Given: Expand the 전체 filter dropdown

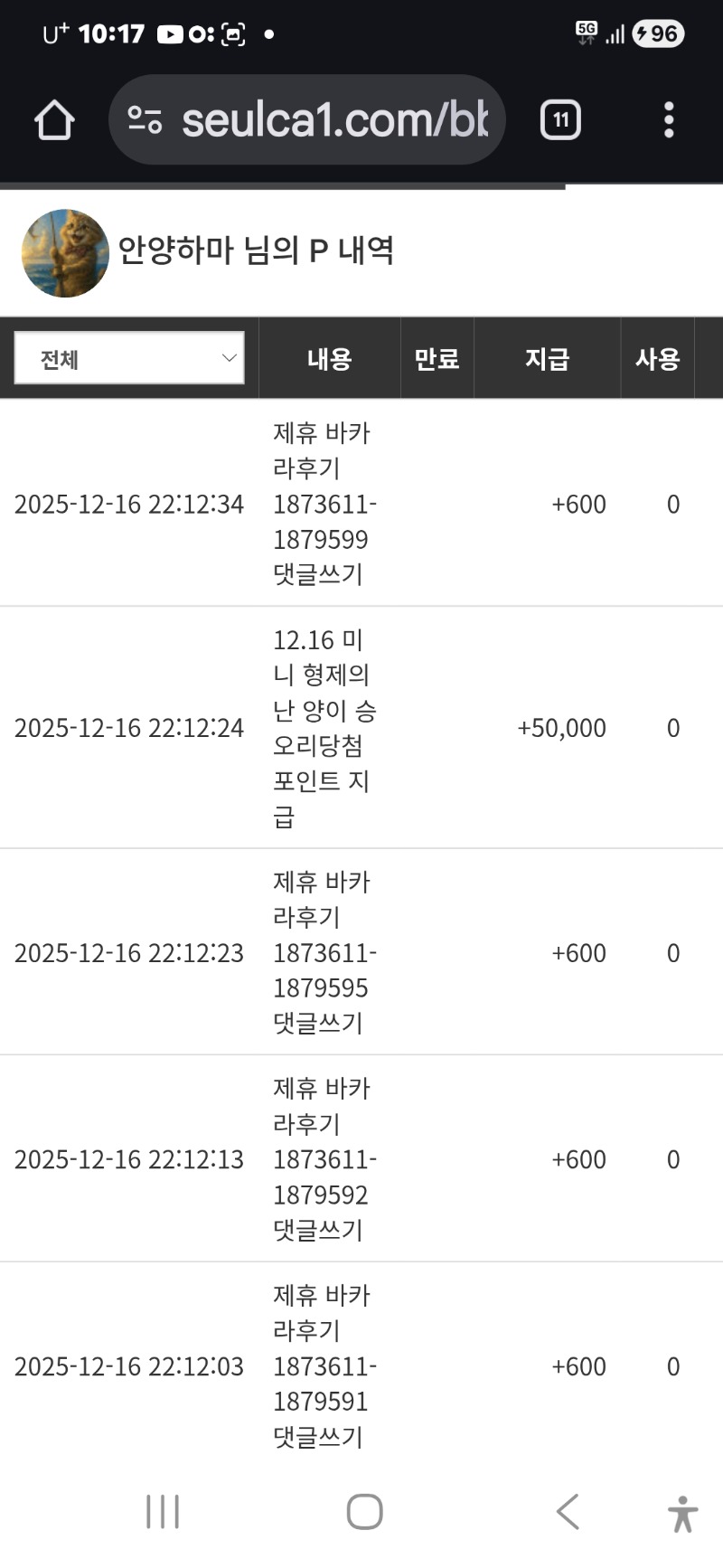Looking at the screenshot, I should pos(129,358).
